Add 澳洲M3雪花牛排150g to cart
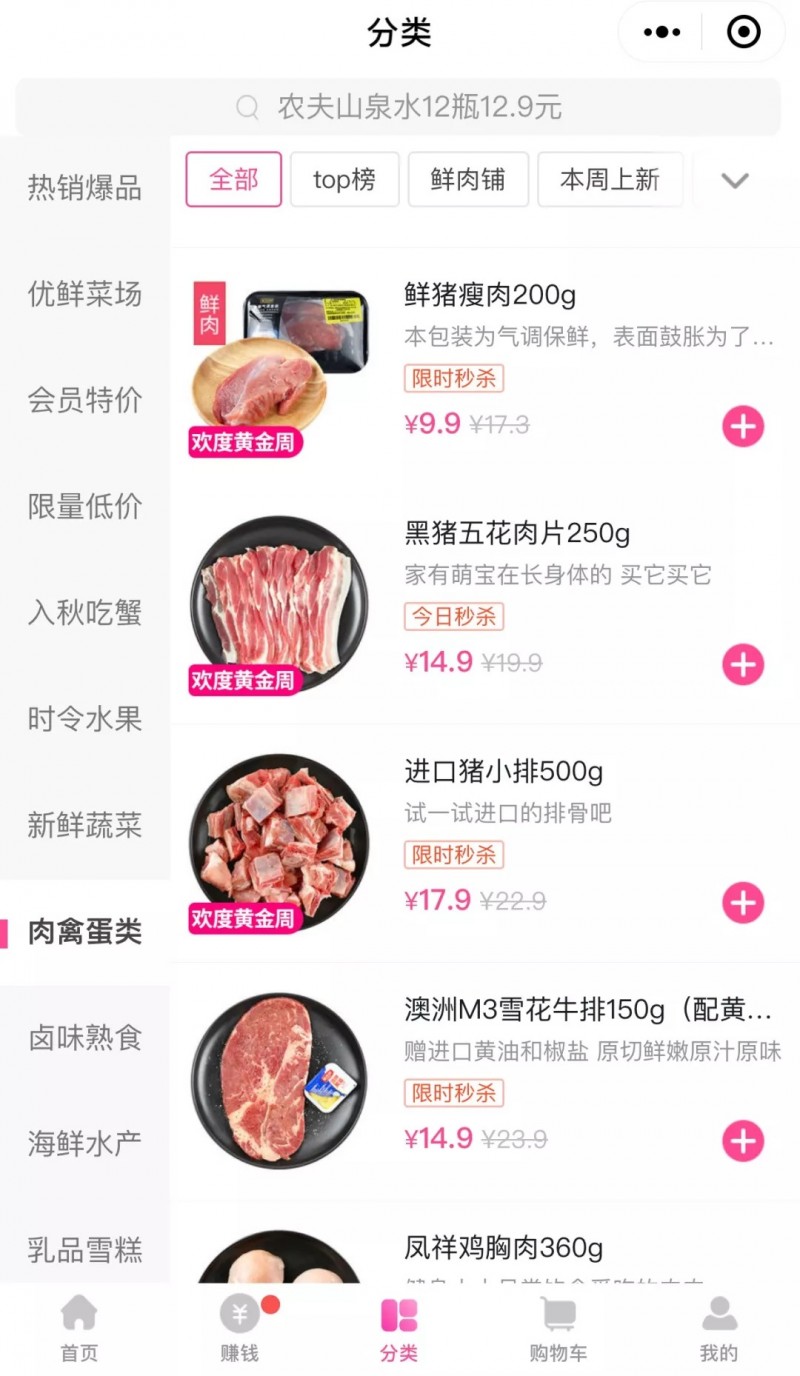 click(743, 1141)
